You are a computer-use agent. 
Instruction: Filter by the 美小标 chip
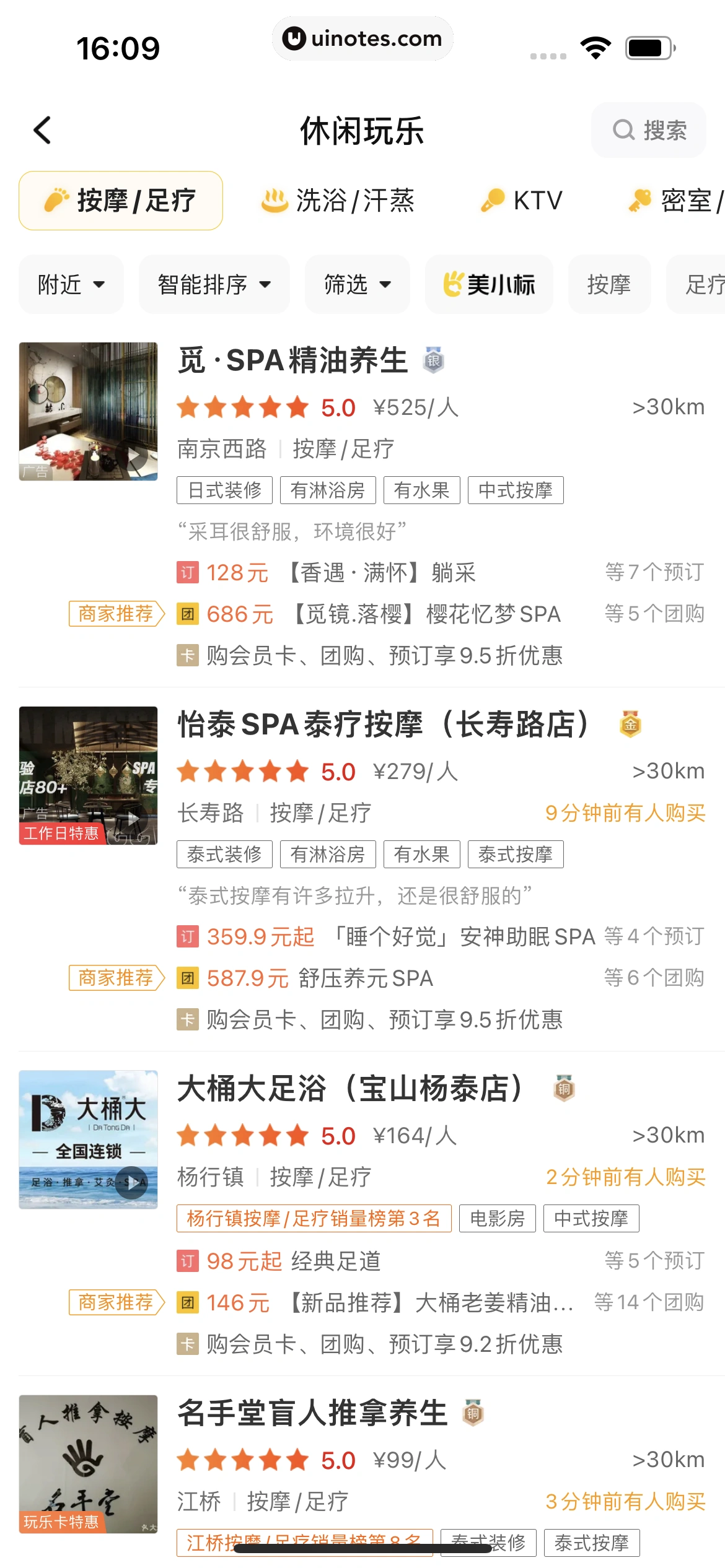489,284
